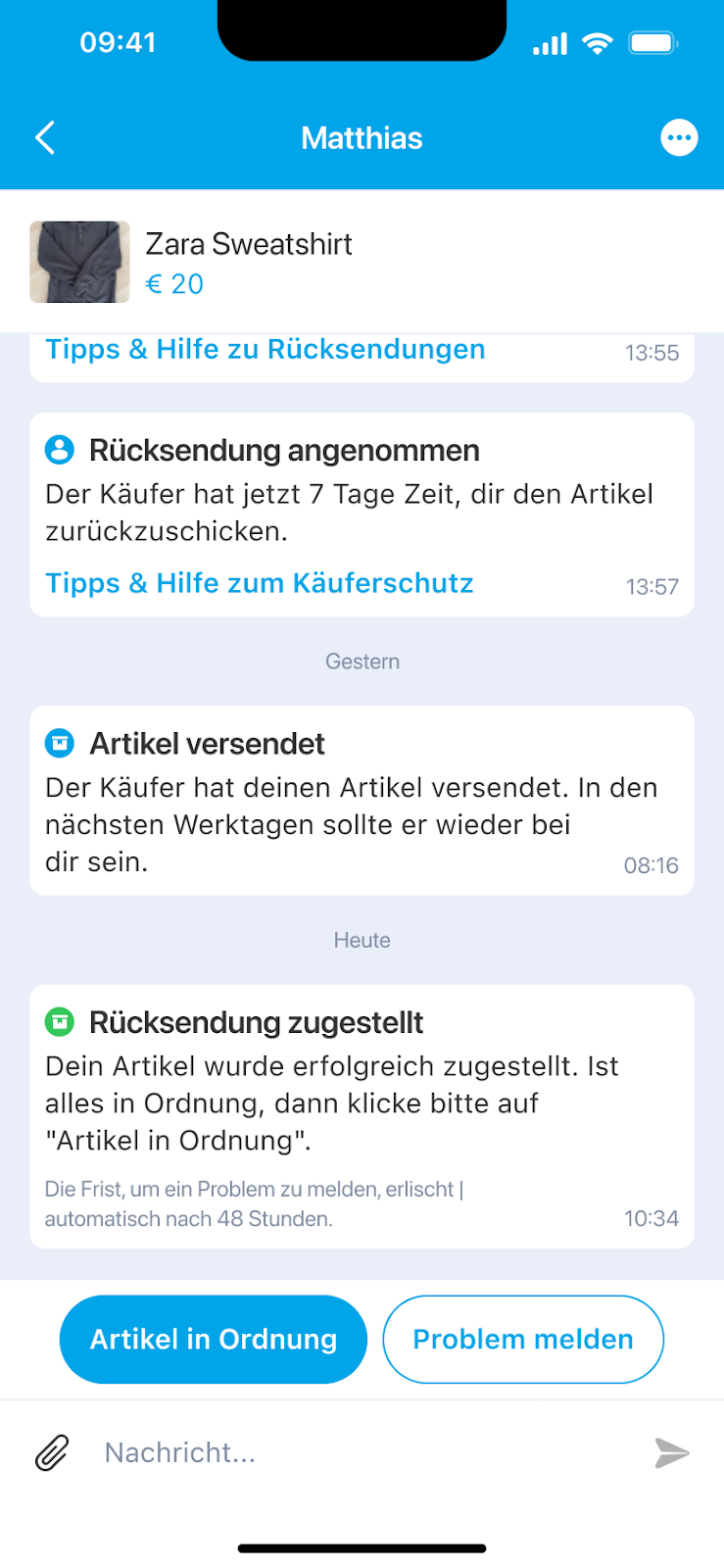
Task: Go back from the Matthias chat
Action: pos(45,138)
